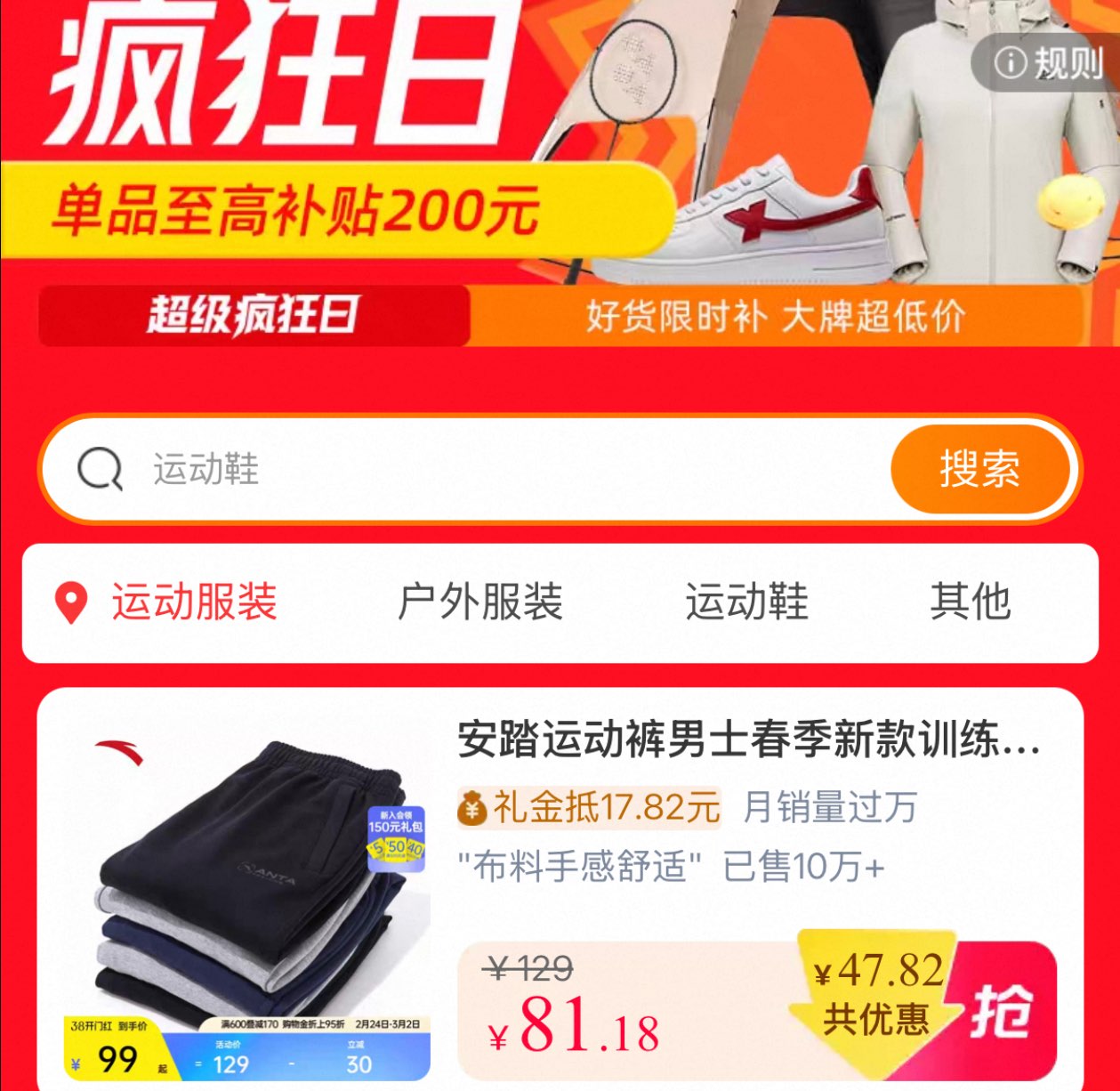Tap the orange 搜索 button
This screenshot has height=1091, width=1120.
(x=979, y=469)
